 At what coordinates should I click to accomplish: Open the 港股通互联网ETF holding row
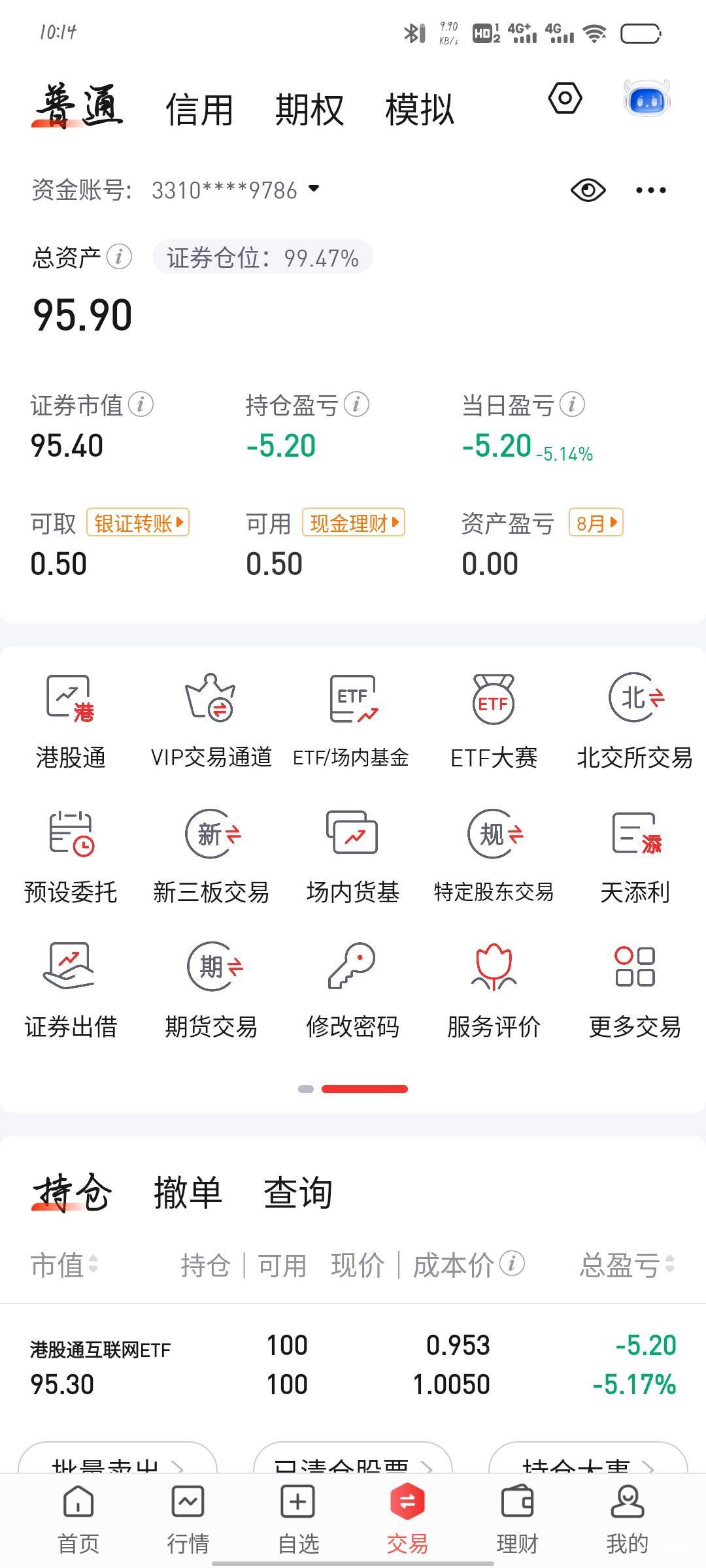point(353,1365)
